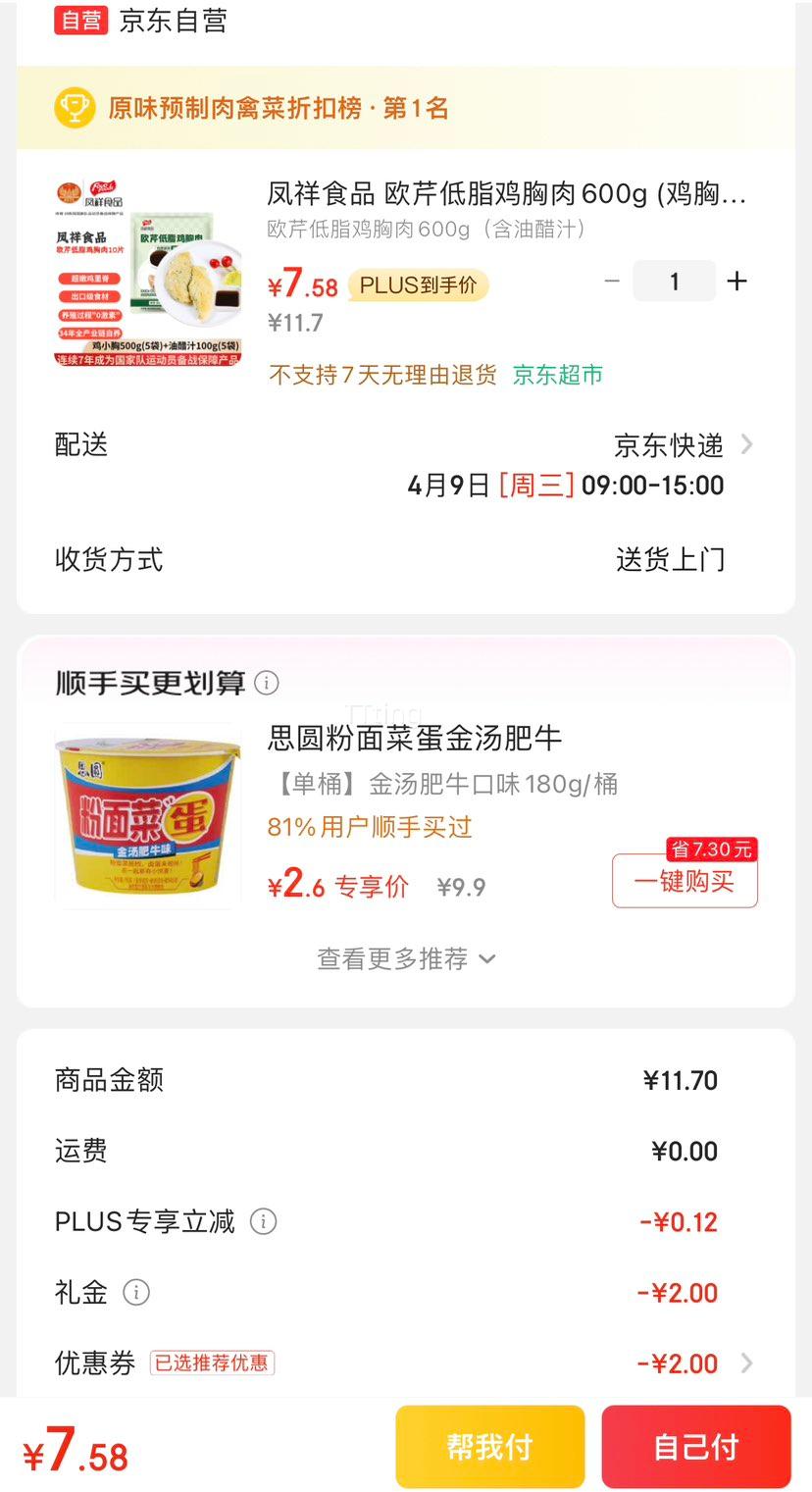Click the 省7.30元 savings badge
812x1492 pixels.
point(709,849)
